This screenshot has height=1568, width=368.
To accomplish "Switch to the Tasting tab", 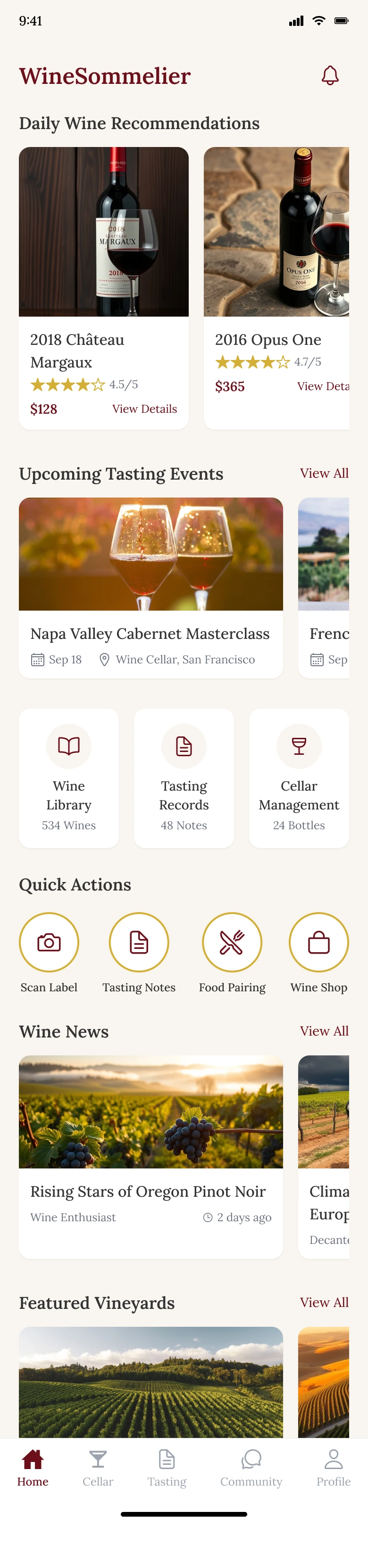I will [167, 1468].
